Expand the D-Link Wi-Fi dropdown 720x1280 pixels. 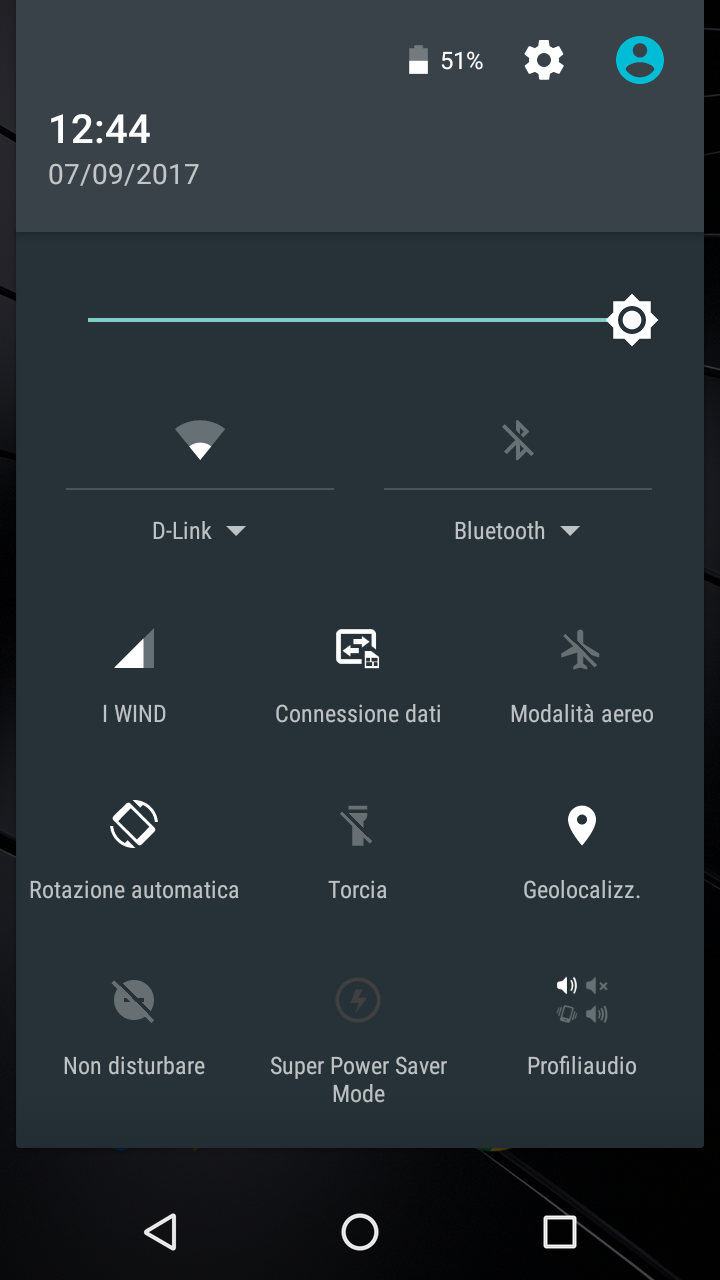pos(199,531)
